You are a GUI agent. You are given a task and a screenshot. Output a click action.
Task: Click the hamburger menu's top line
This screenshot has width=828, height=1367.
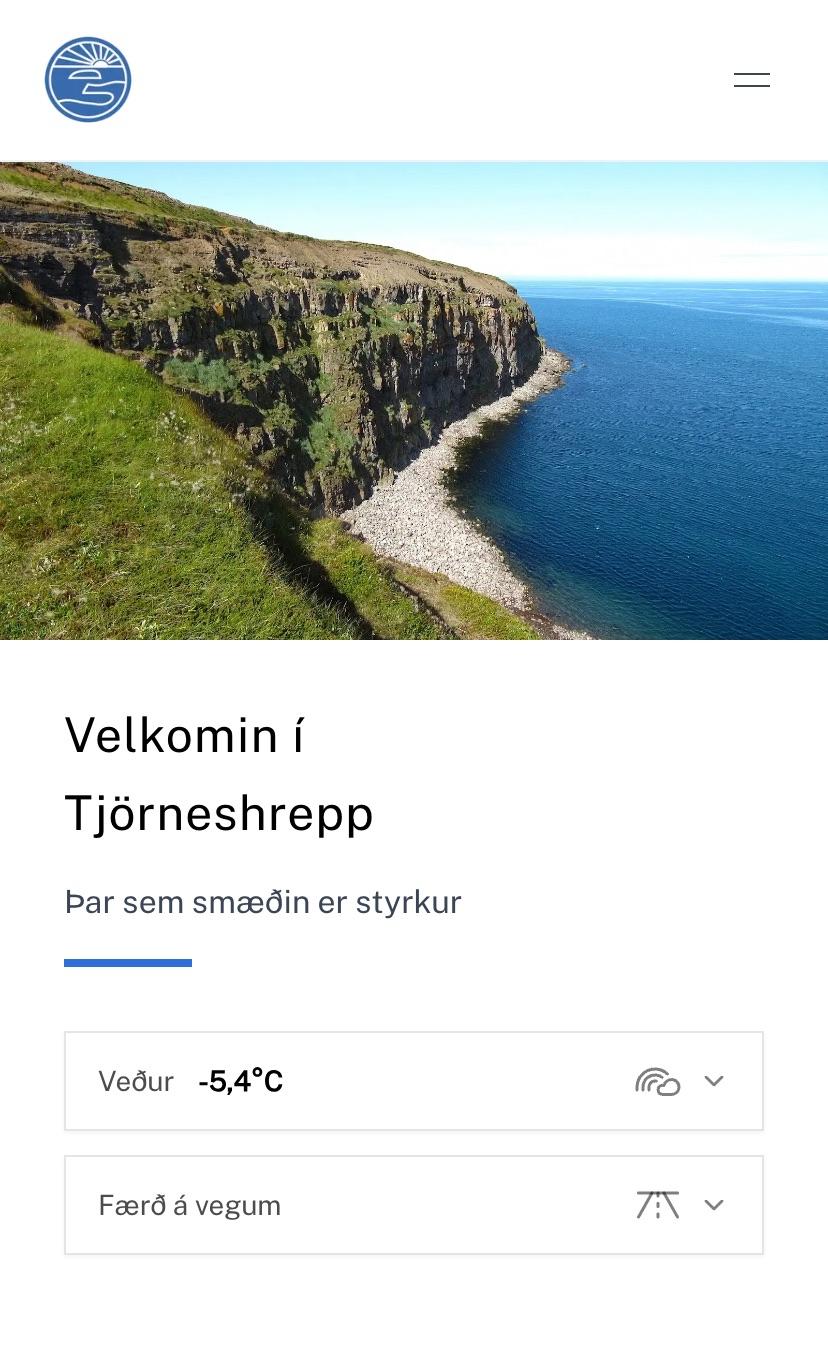click(x=752, y=73)
